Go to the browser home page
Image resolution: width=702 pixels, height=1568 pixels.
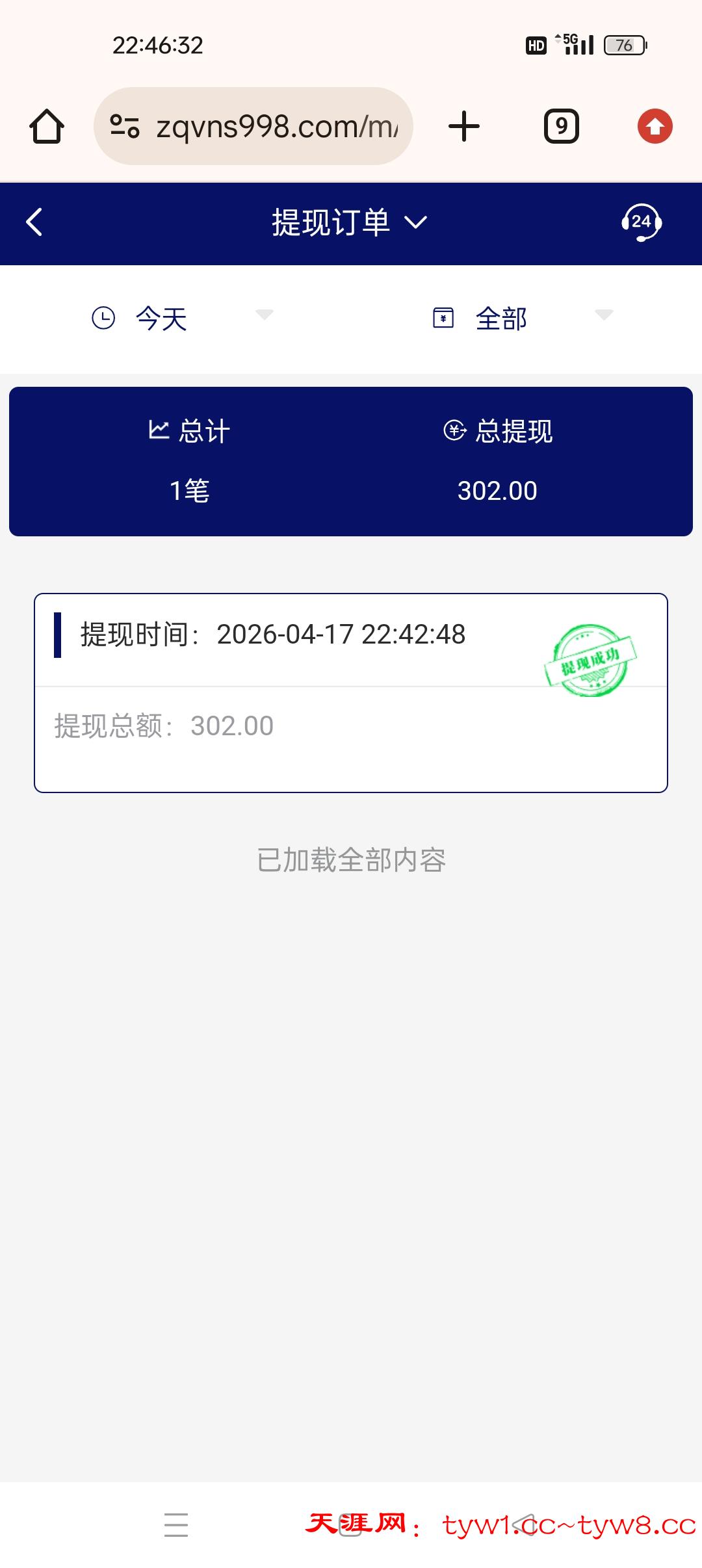click(47, 126)
